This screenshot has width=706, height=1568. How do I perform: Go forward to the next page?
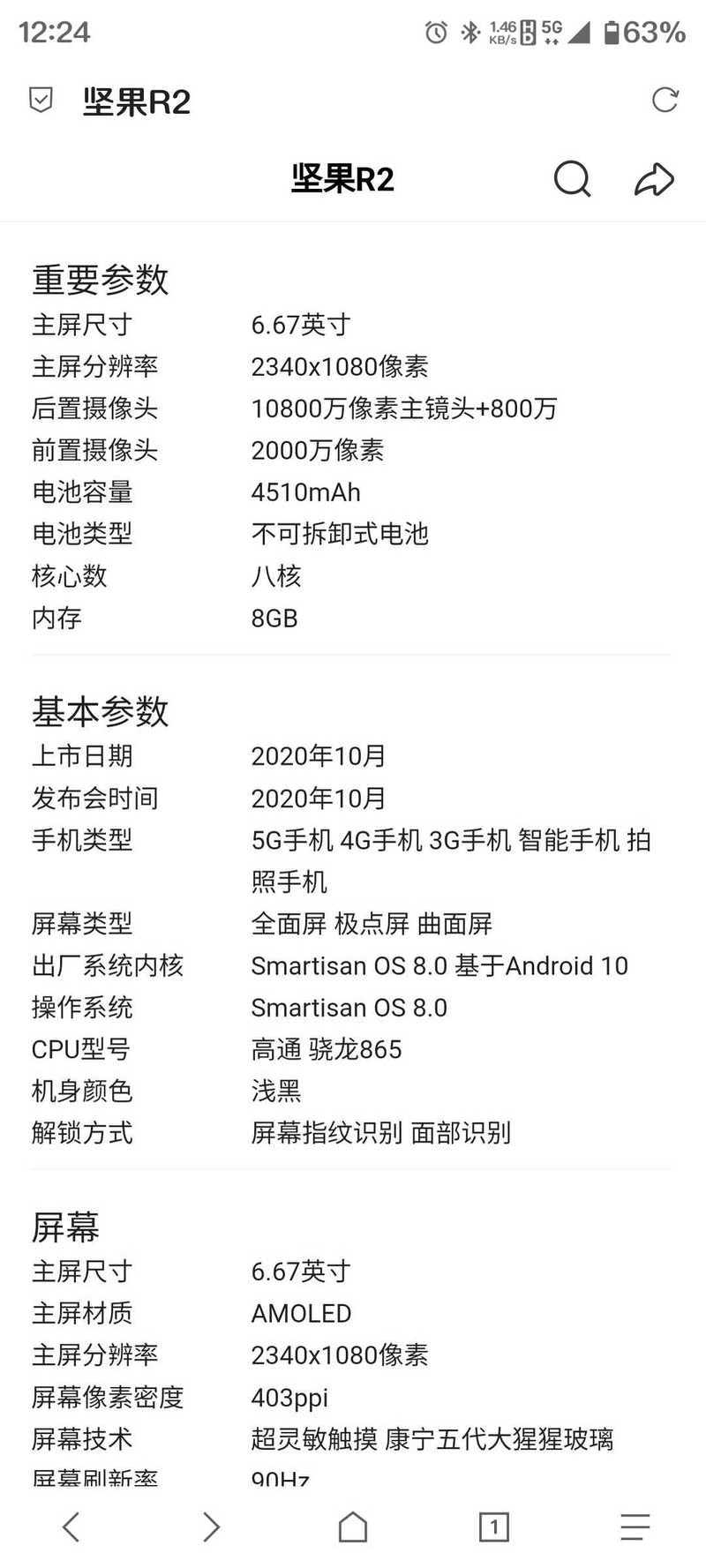point(211,1527)
